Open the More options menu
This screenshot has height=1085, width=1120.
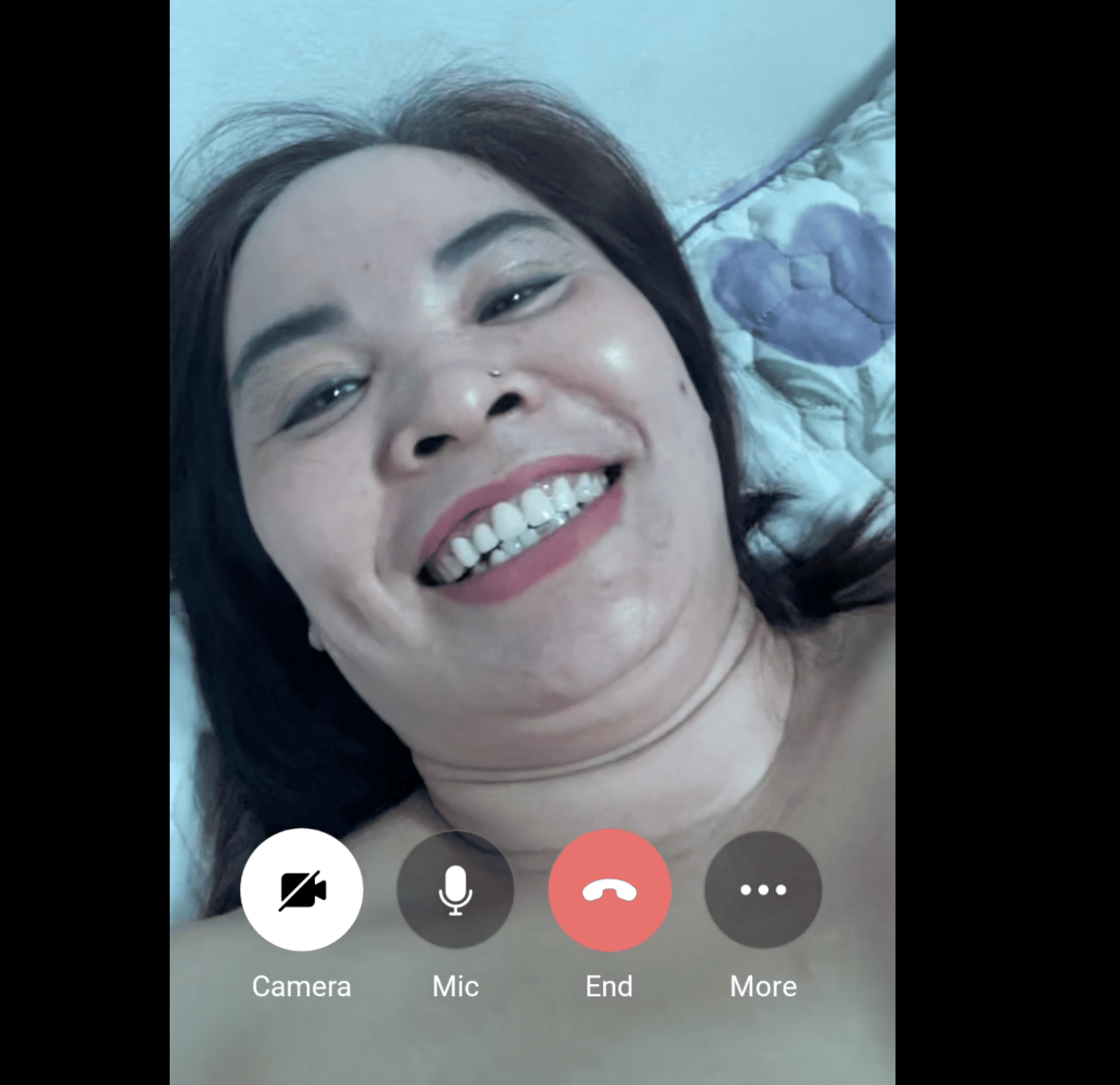tap(763, 889)
